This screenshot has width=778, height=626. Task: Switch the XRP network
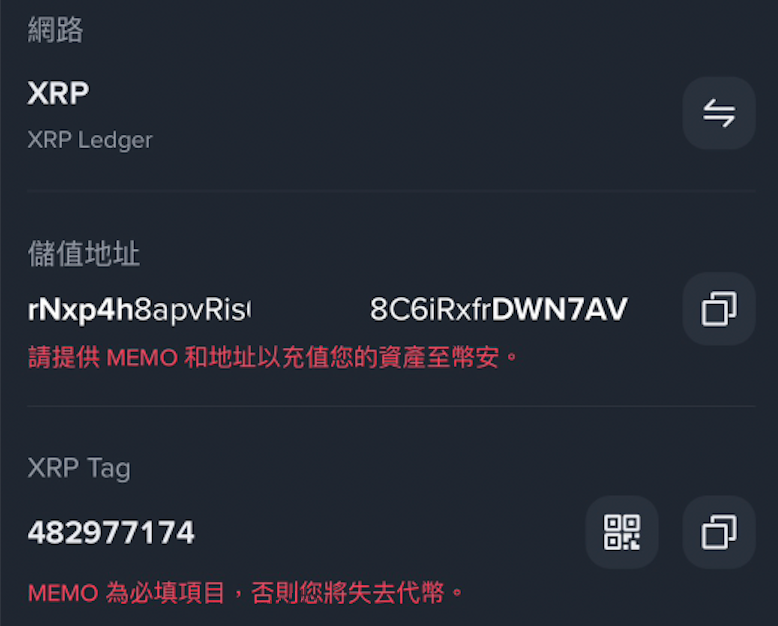[718, 113]
